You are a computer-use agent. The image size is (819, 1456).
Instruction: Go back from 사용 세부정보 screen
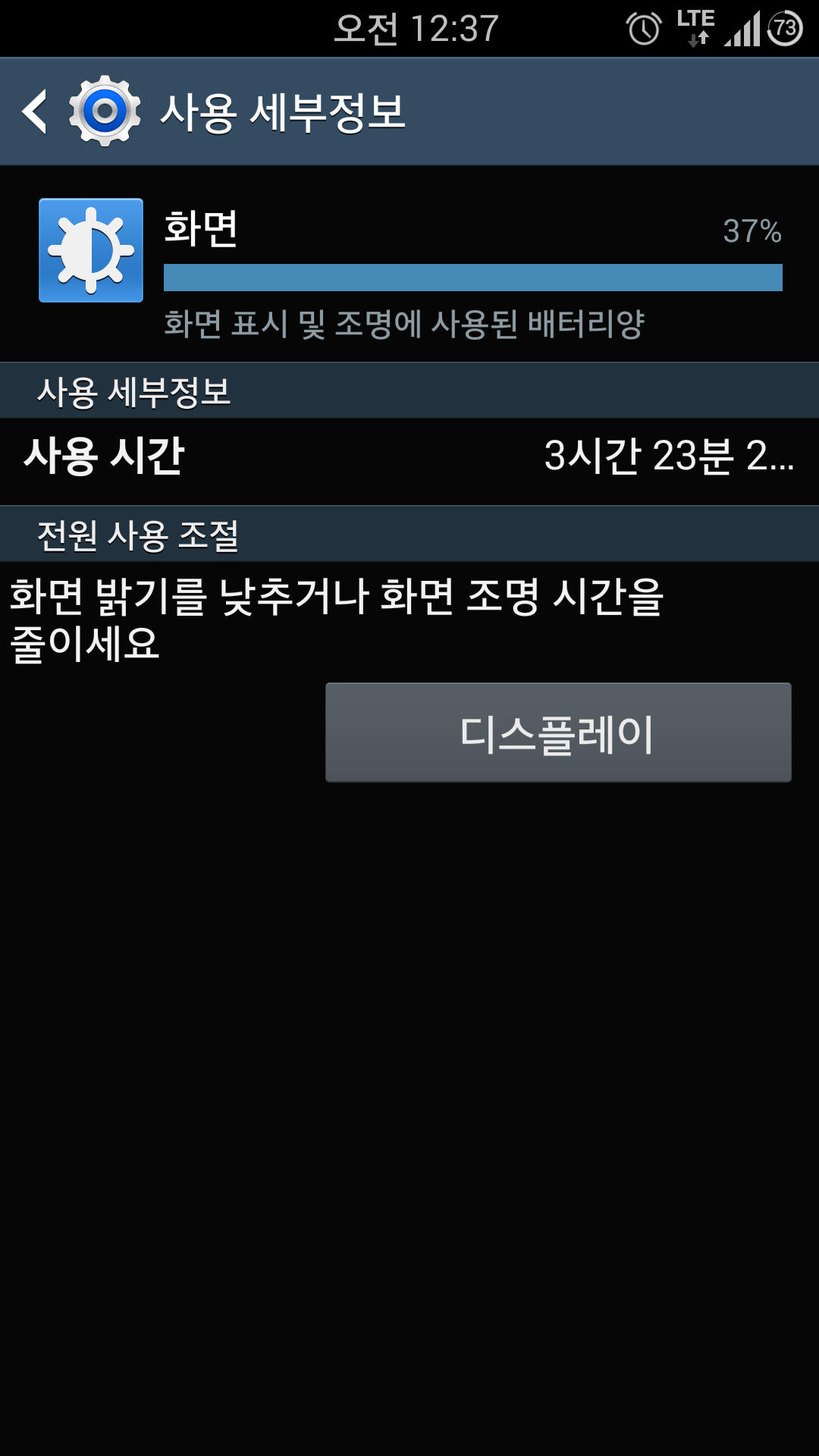[36, 111]
